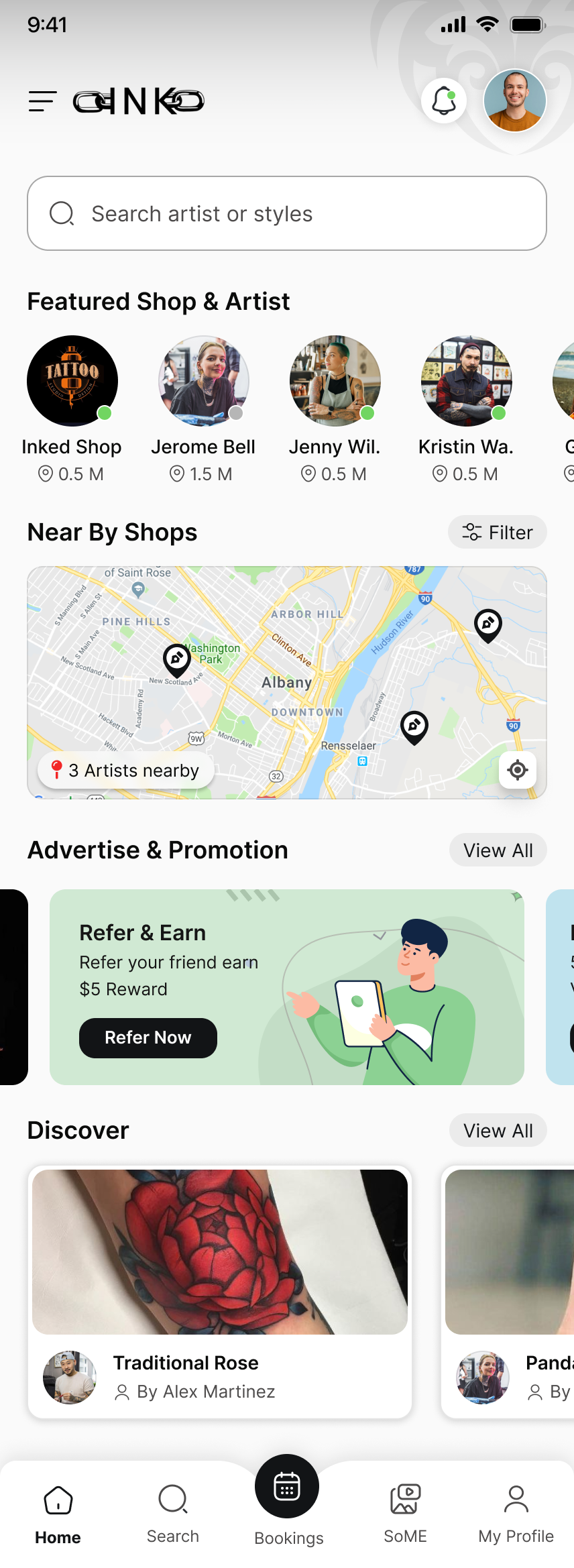Open the profile avatar in header
The image size is (574, 1568).
coord(514,101)
